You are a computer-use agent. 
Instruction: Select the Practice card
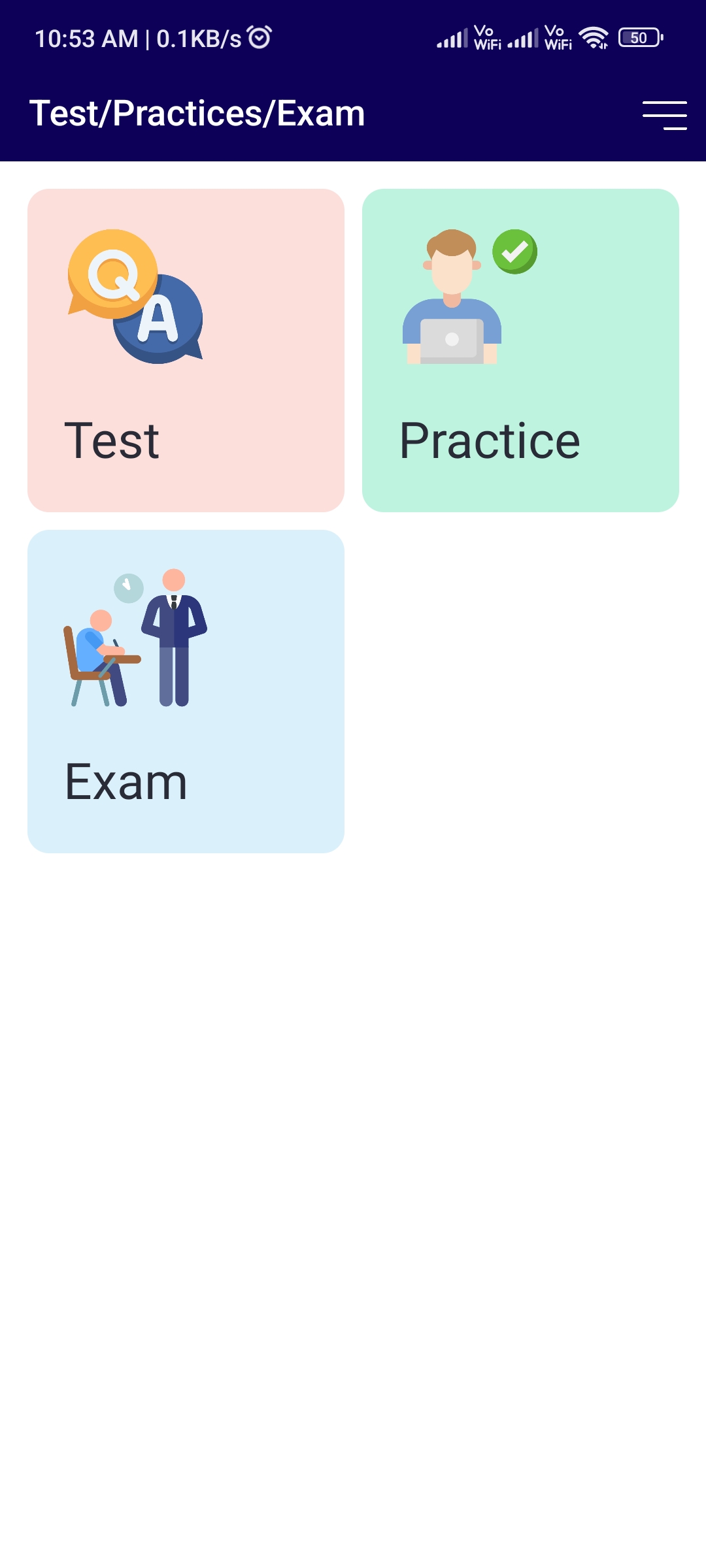tap(520, 350)
